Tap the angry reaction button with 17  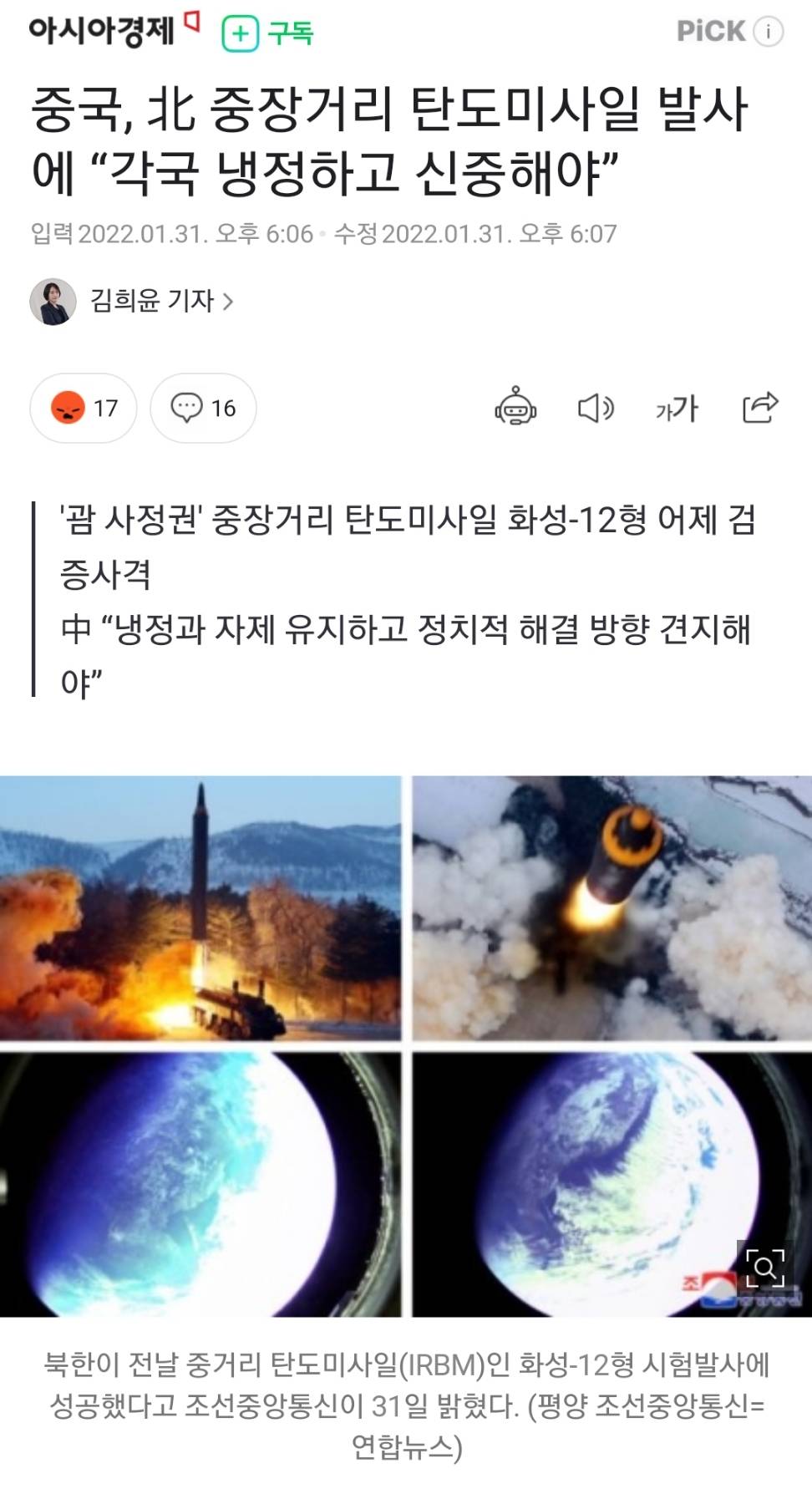pyautogui.click(x=84, y=408)
